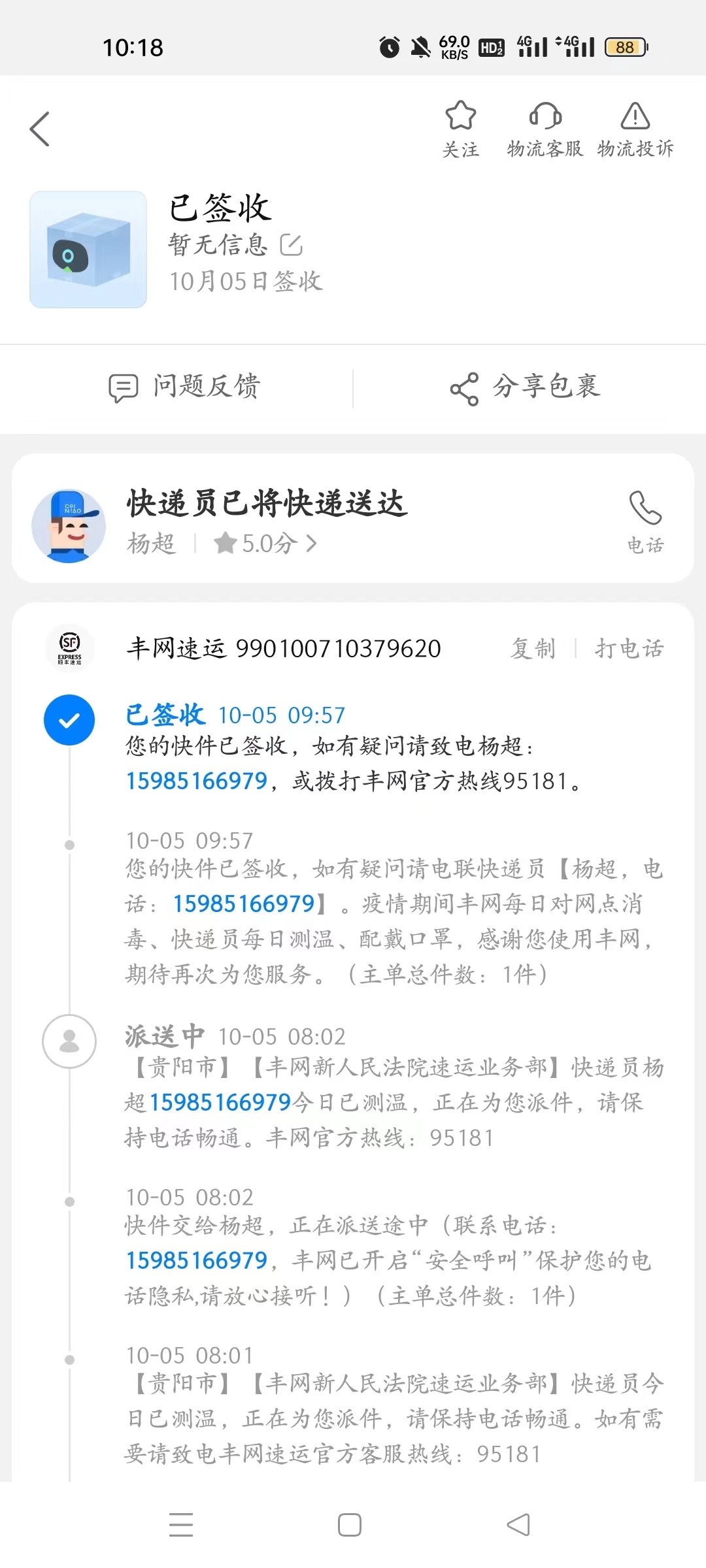Contact 物流客服 customer service

[545, 129]
